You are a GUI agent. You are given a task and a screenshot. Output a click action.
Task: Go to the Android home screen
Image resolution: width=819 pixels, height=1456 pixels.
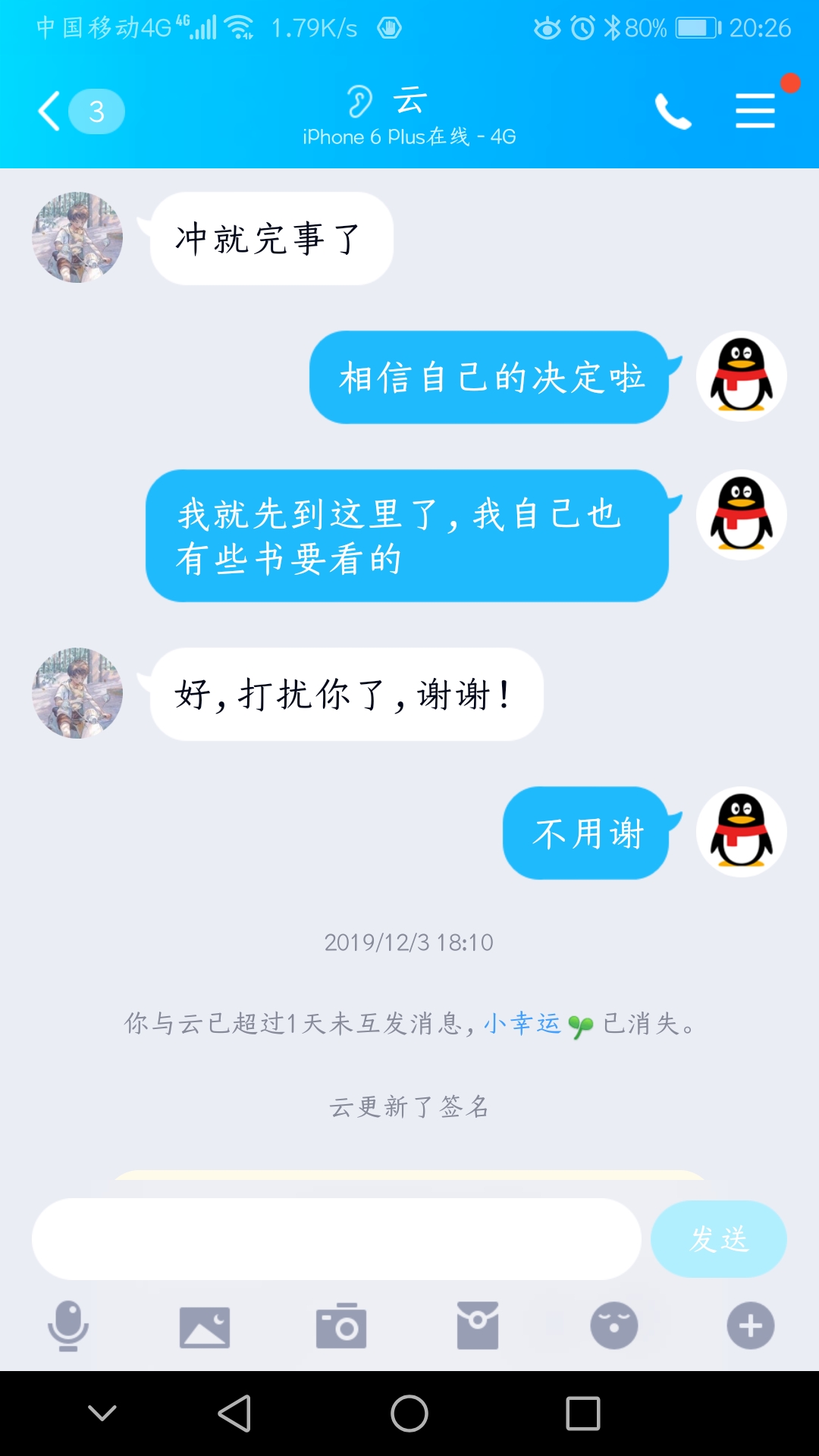pos(409,1414)
